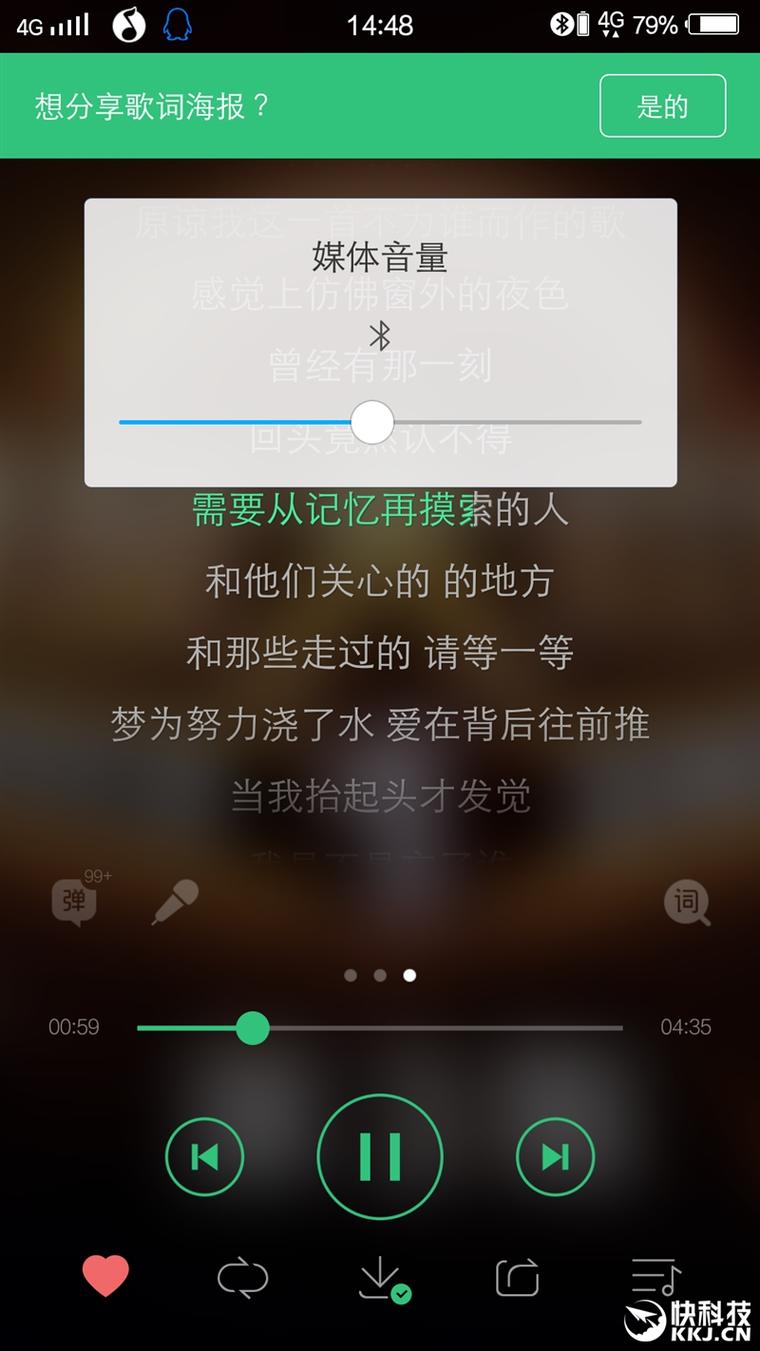Open the lyric search icon
Image resolution: width=760 pixels, height=1351 pixels.
(x=687, y=904)
